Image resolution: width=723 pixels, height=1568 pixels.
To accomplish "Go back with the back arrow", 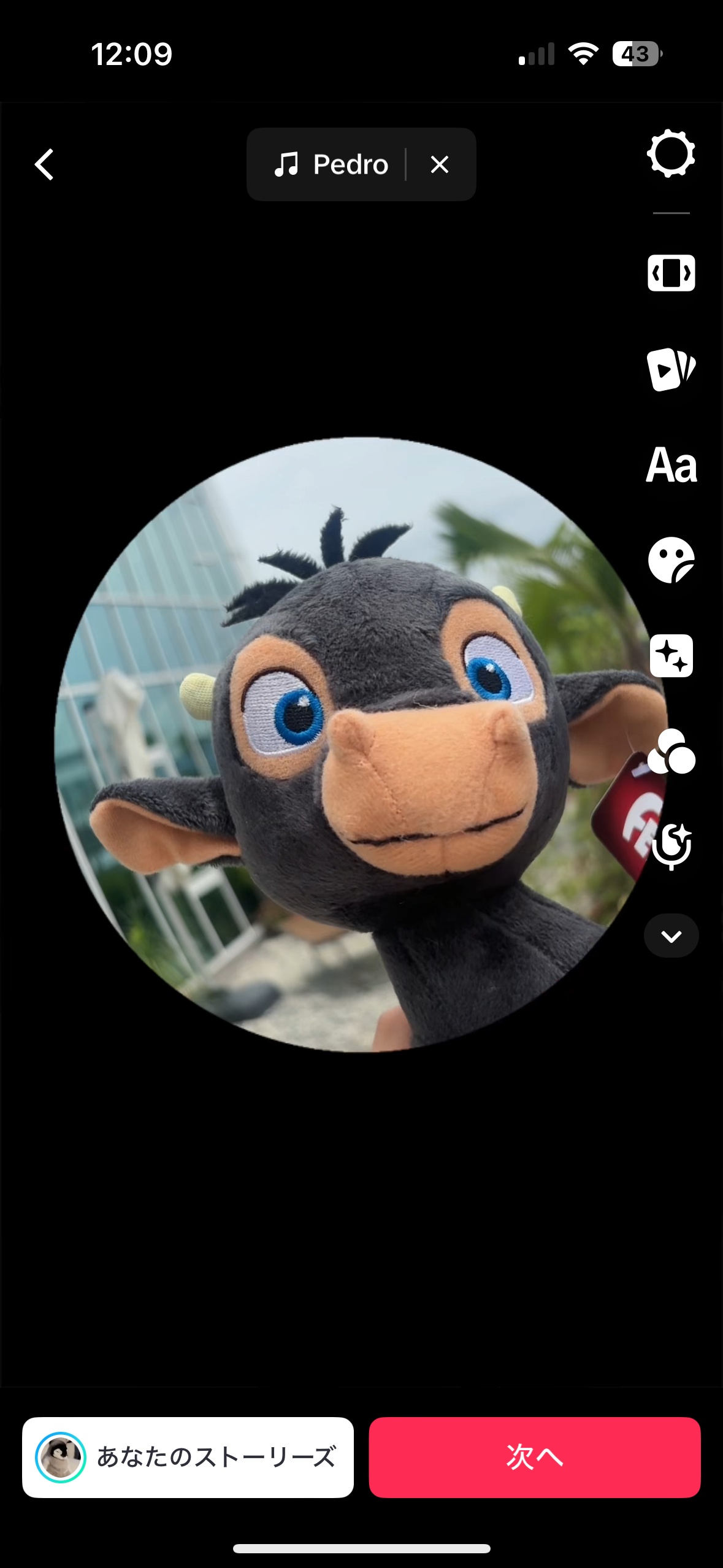I will tap(44, 164).
